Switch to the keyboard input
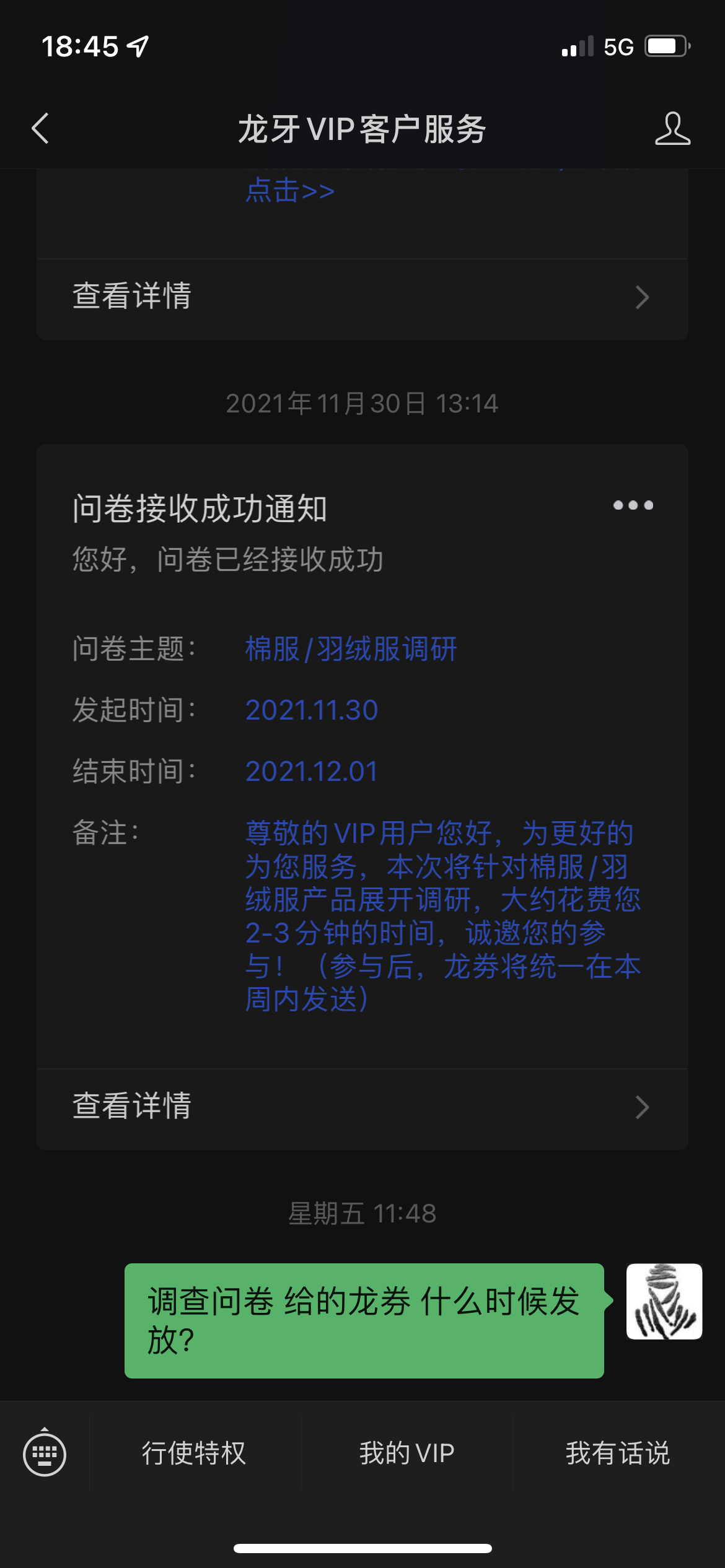The height and width of the screenshot is (1568, 725). click(45, 1453)
